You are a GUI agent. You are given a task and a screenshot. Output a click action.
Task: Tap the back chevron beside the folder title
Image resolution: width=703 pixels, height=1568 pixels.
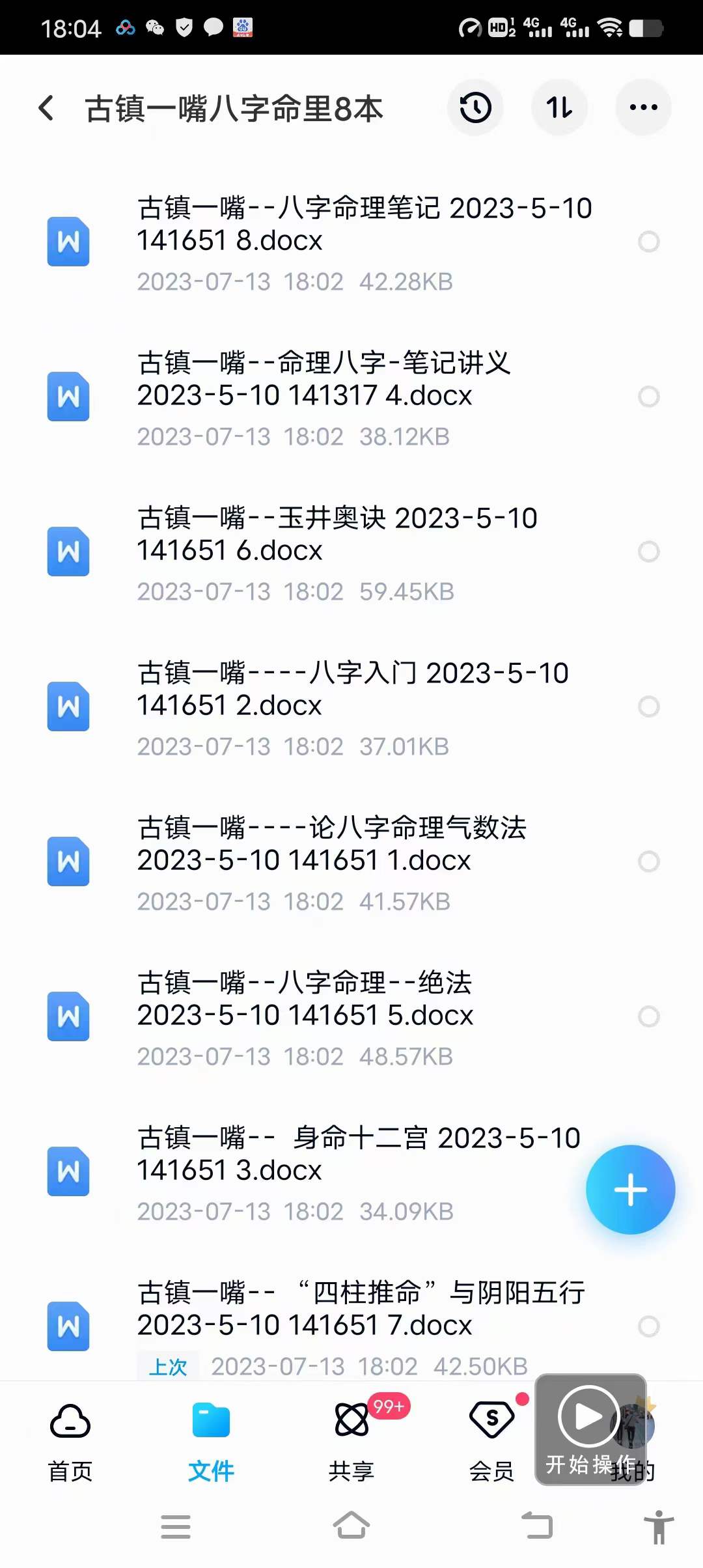[x=46, y=108]
